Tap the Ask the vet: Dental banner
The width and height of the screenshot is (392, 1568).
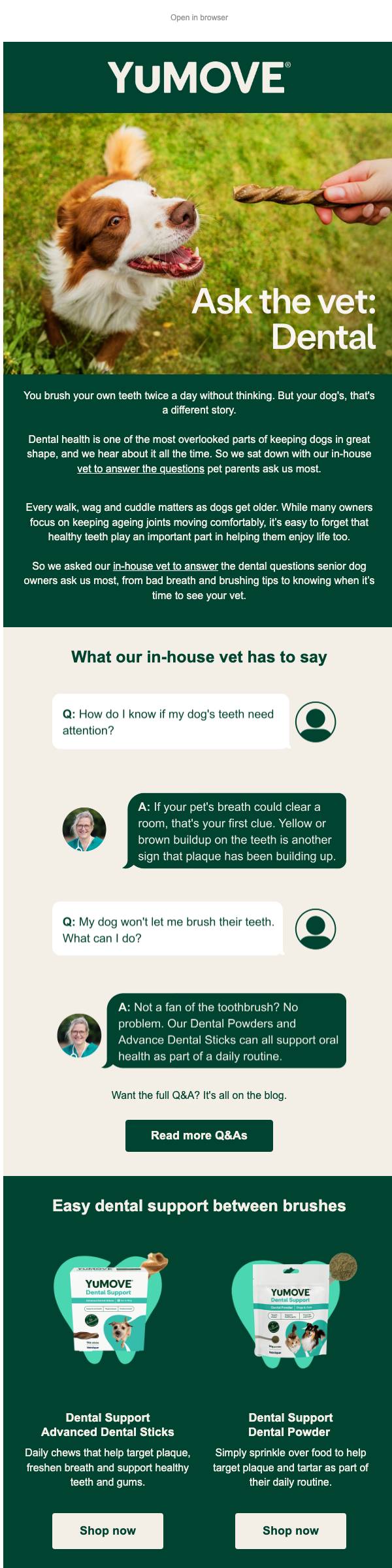[197, 244]
